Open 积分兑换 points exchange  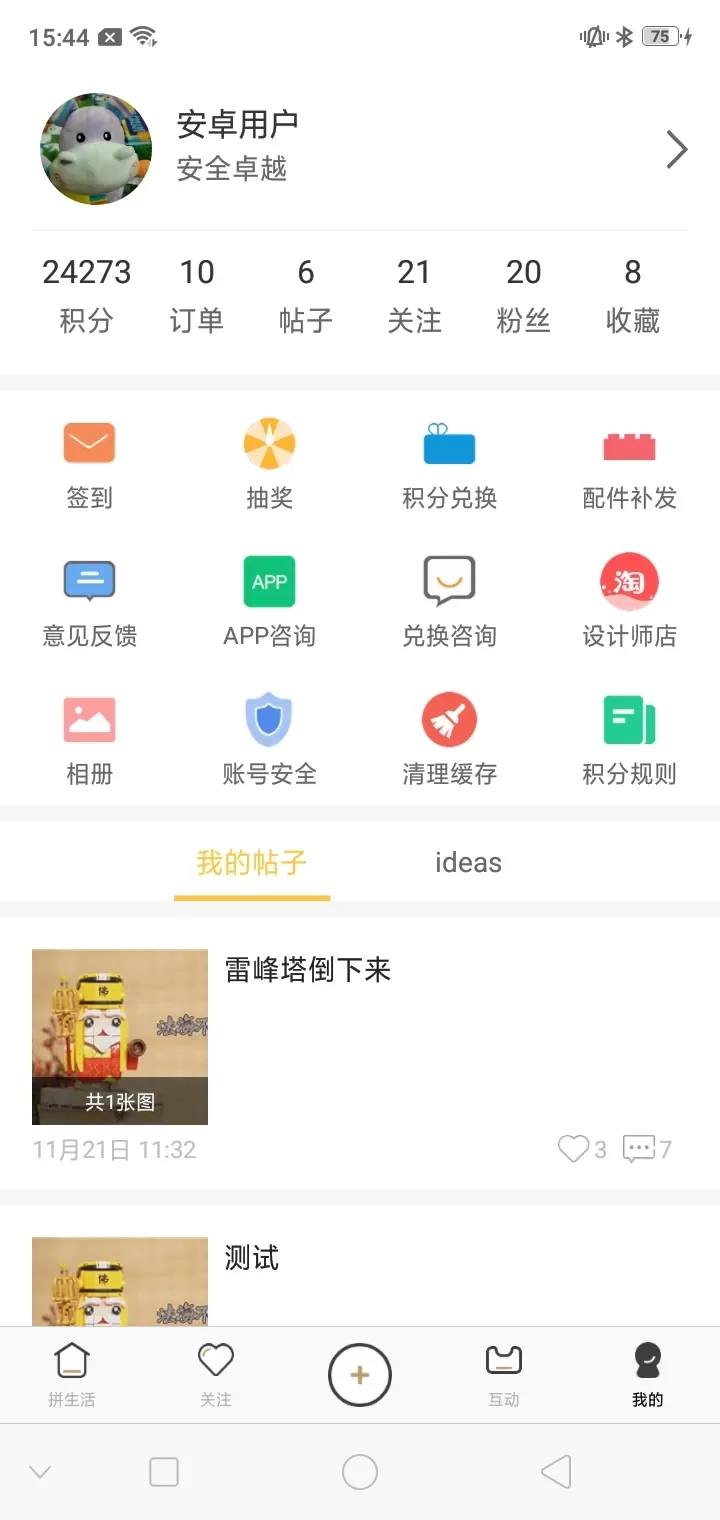(450, 443)
